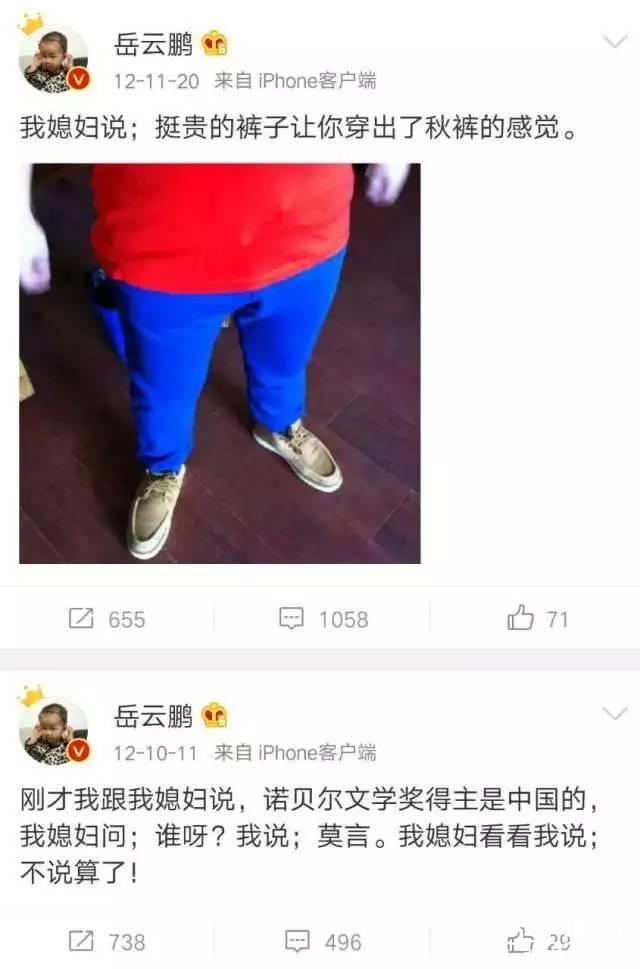Repost the post with 655 reposts
This screenshot has width=640, height=969.
point(106,620)
